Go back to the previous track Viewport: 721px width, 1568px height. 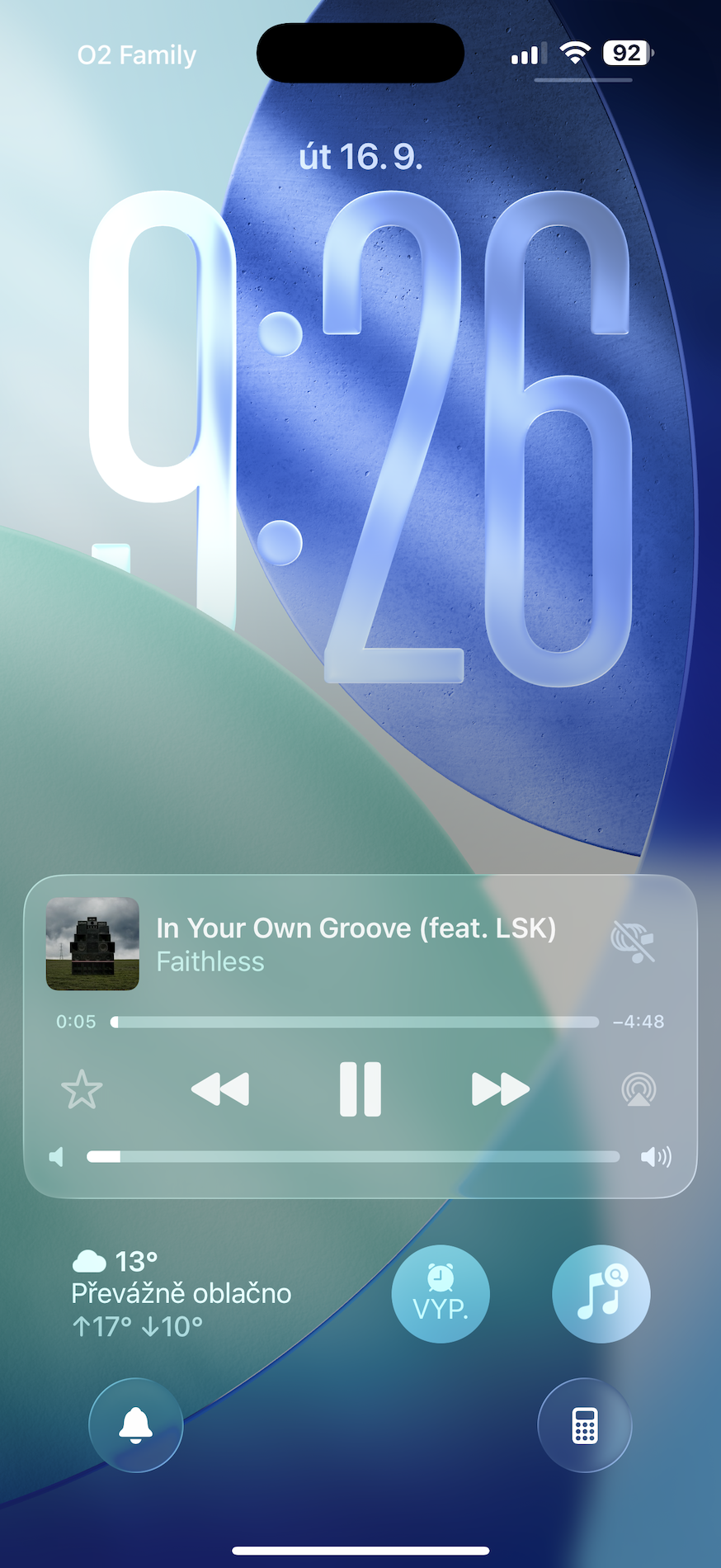[x=220, y=1089]
